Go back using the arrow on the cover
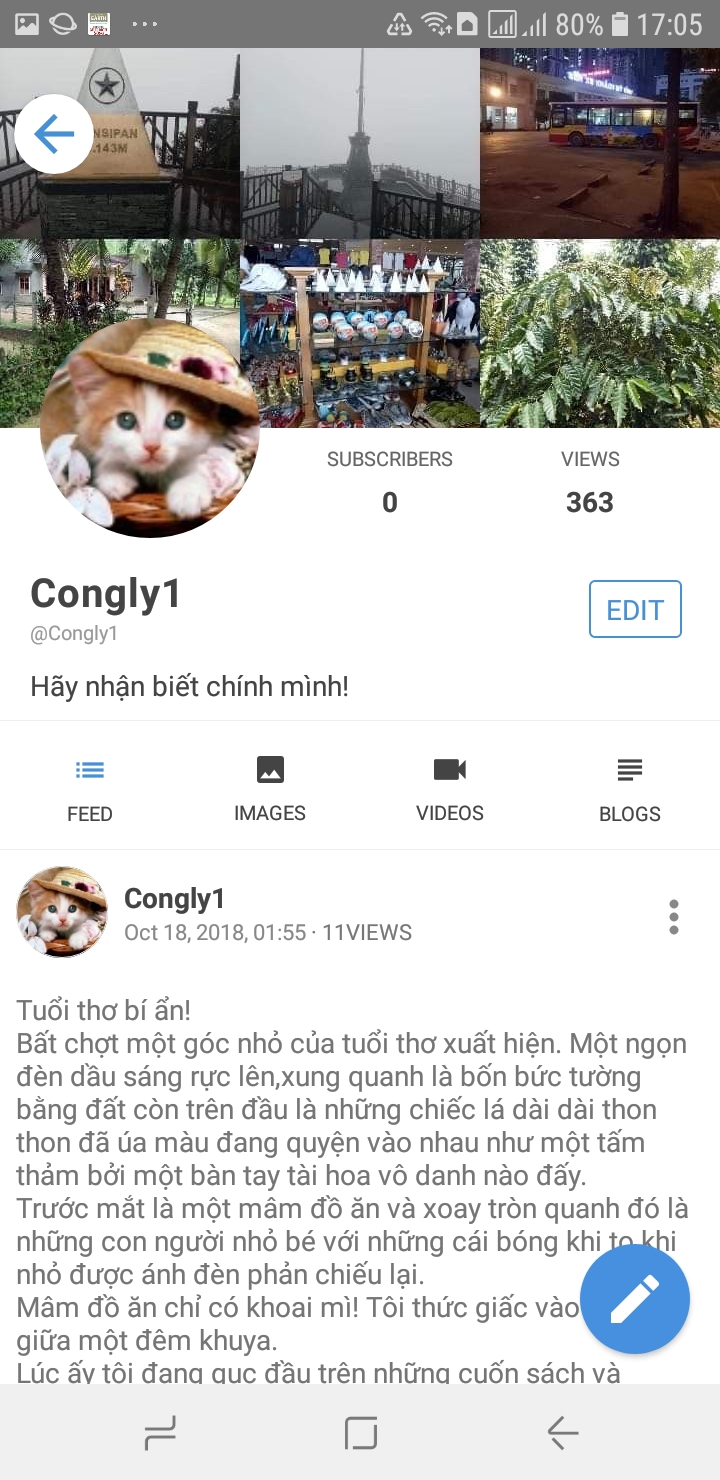Screen dimensions: 720x1480 point(54,134)
